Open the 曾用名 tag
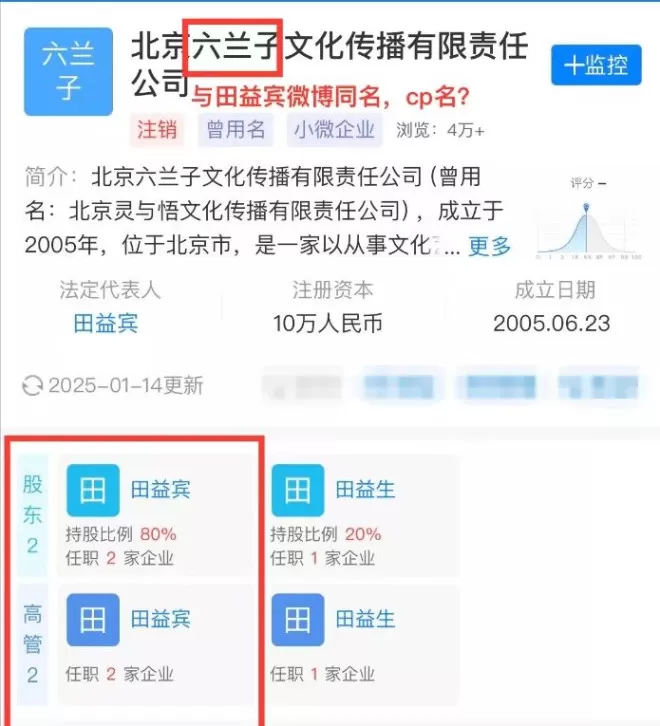The width and height of the screenshot is (660, 726). (x=236, y=129)
